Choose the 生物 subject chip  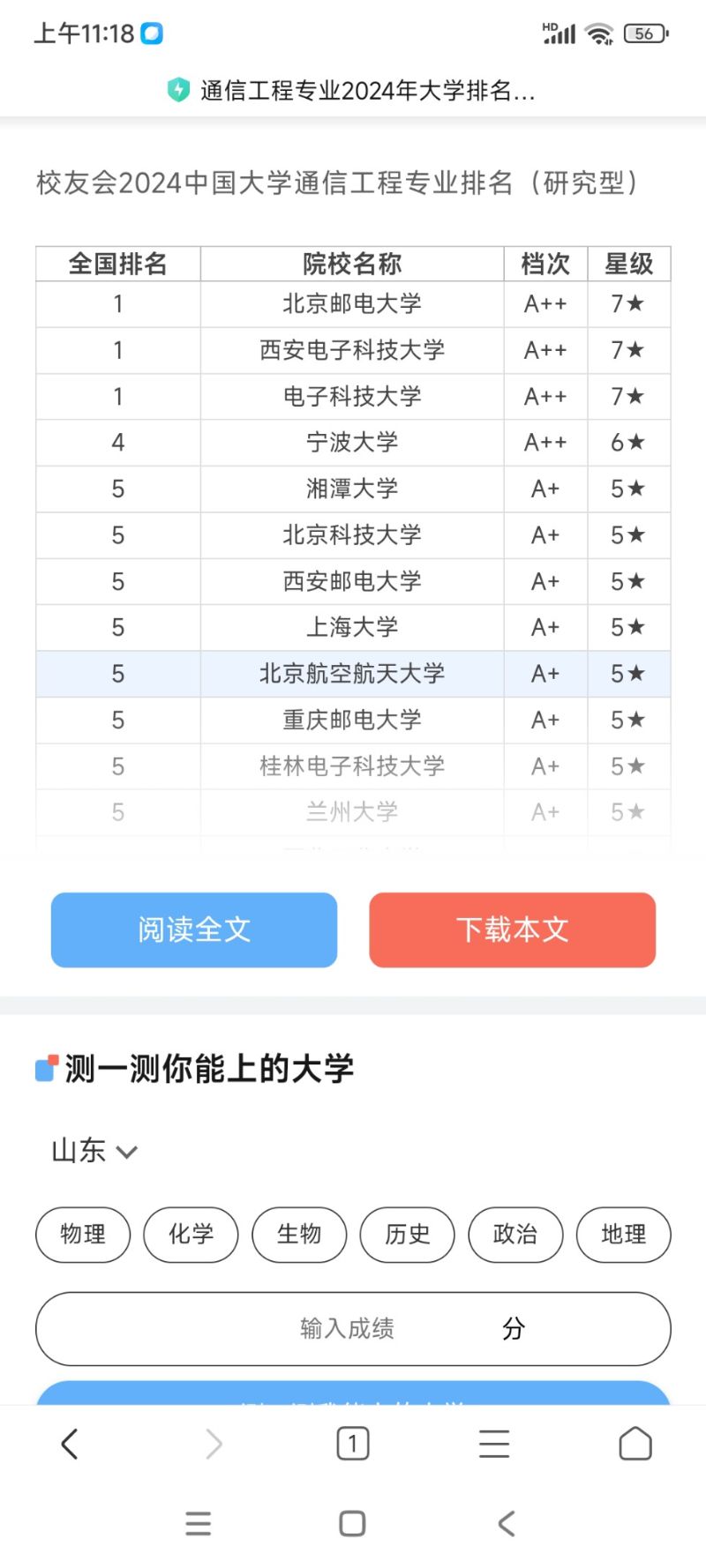pos(299,1234)
